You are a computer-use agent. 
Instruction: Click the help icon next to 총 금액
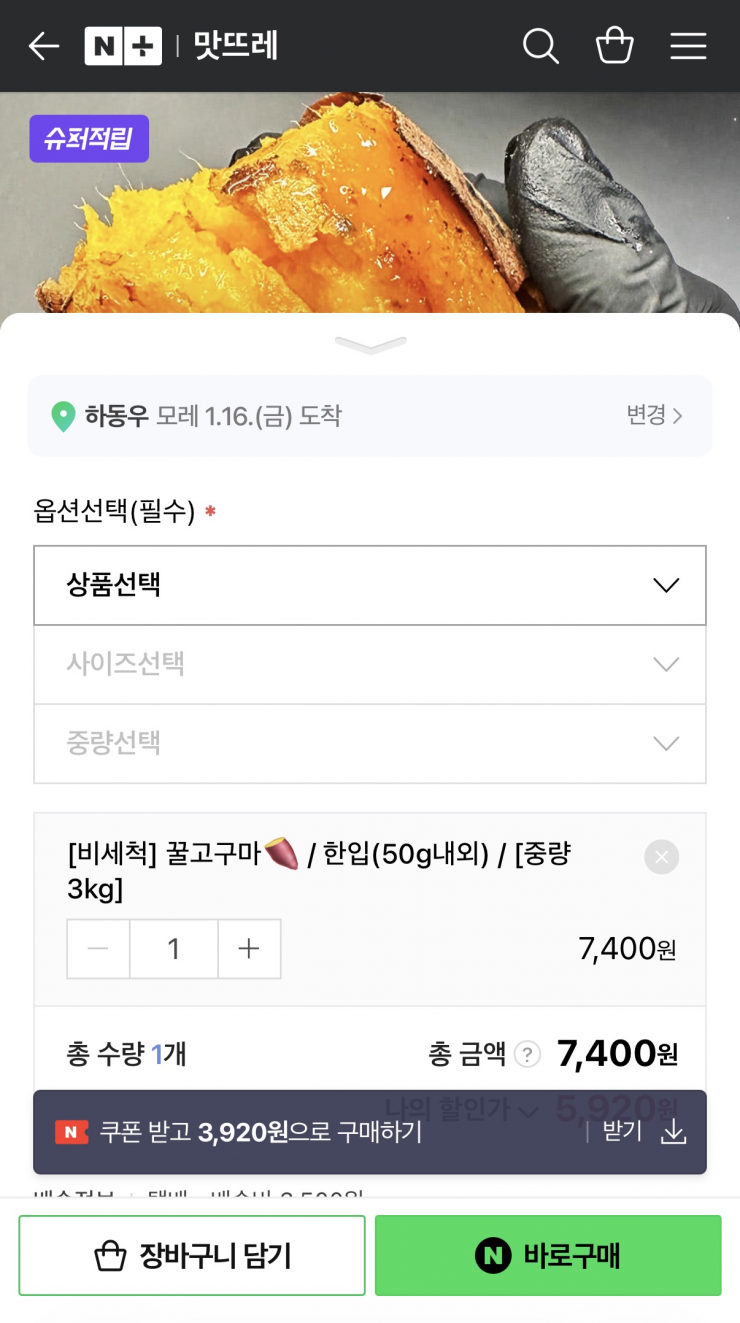tap(525, 1054)
